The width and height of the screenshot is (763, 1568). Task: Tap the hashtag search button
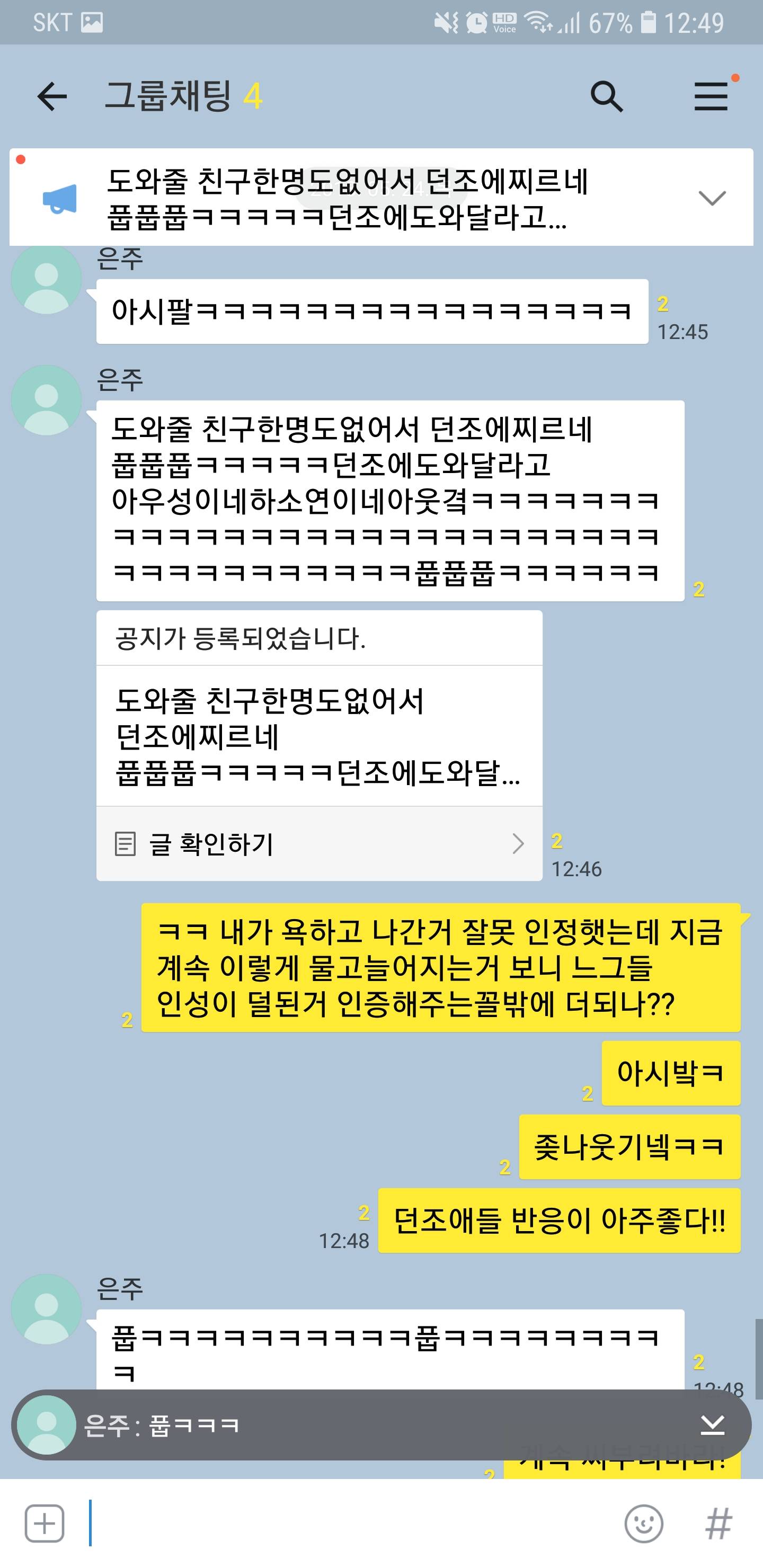point(718,1524)
